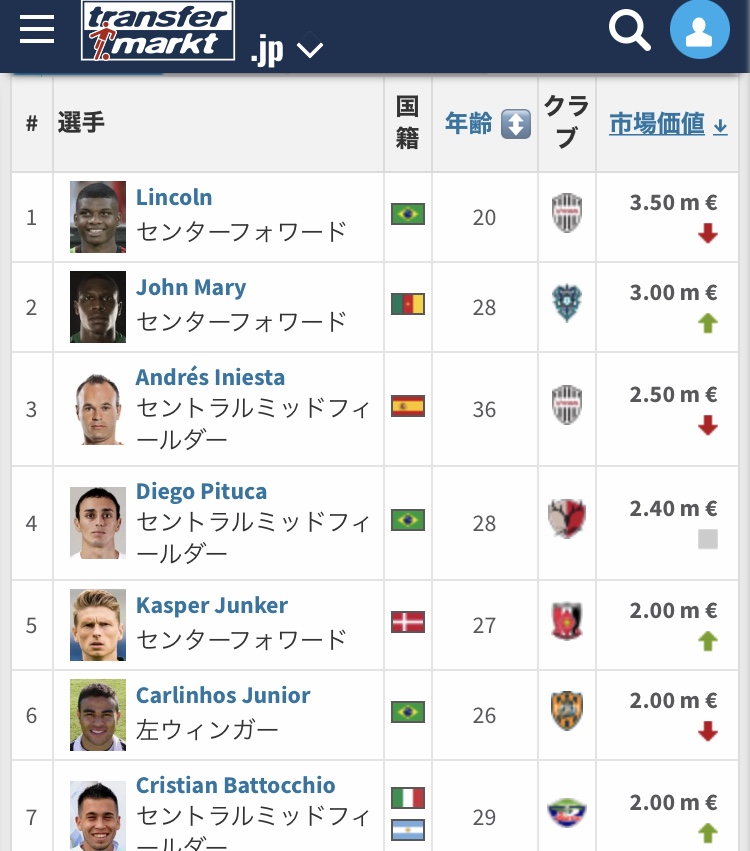This screenshot has height=851, width=750.
Task: Open Kasper Junker's club crest
Action: tap(567, 621)
